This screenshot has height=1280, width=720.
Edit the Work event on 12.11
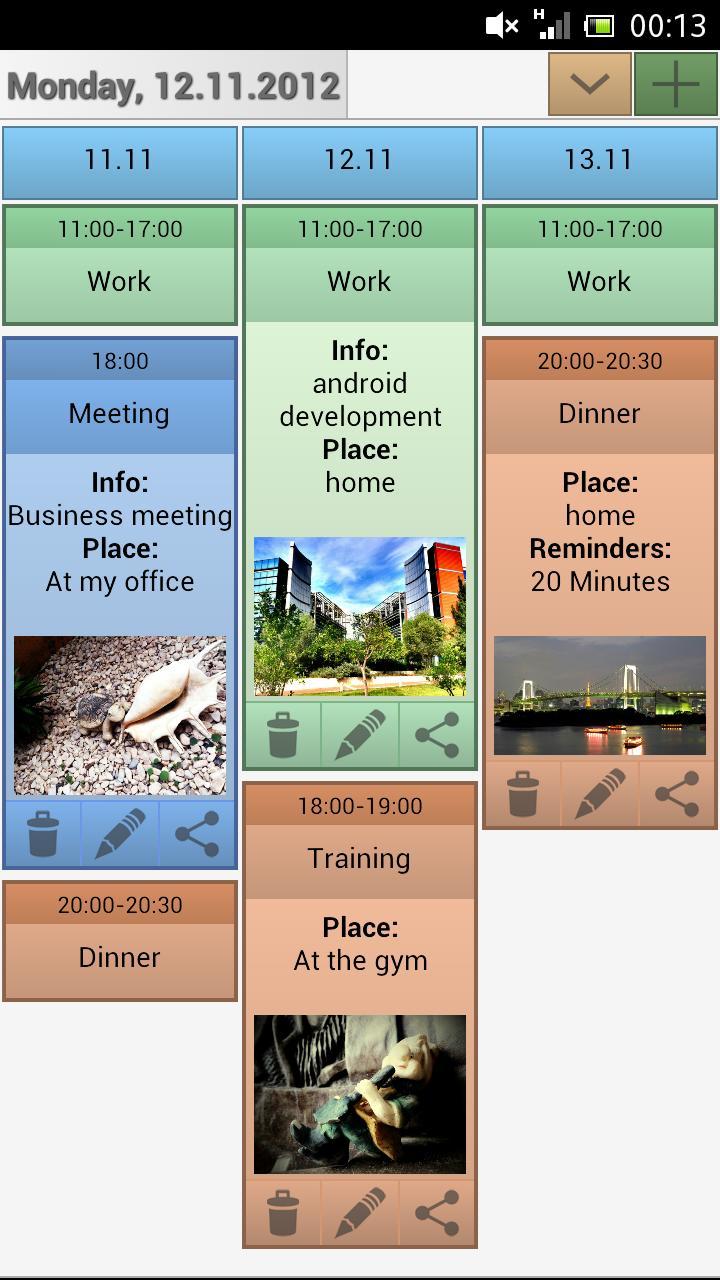[x=359, y=733]
